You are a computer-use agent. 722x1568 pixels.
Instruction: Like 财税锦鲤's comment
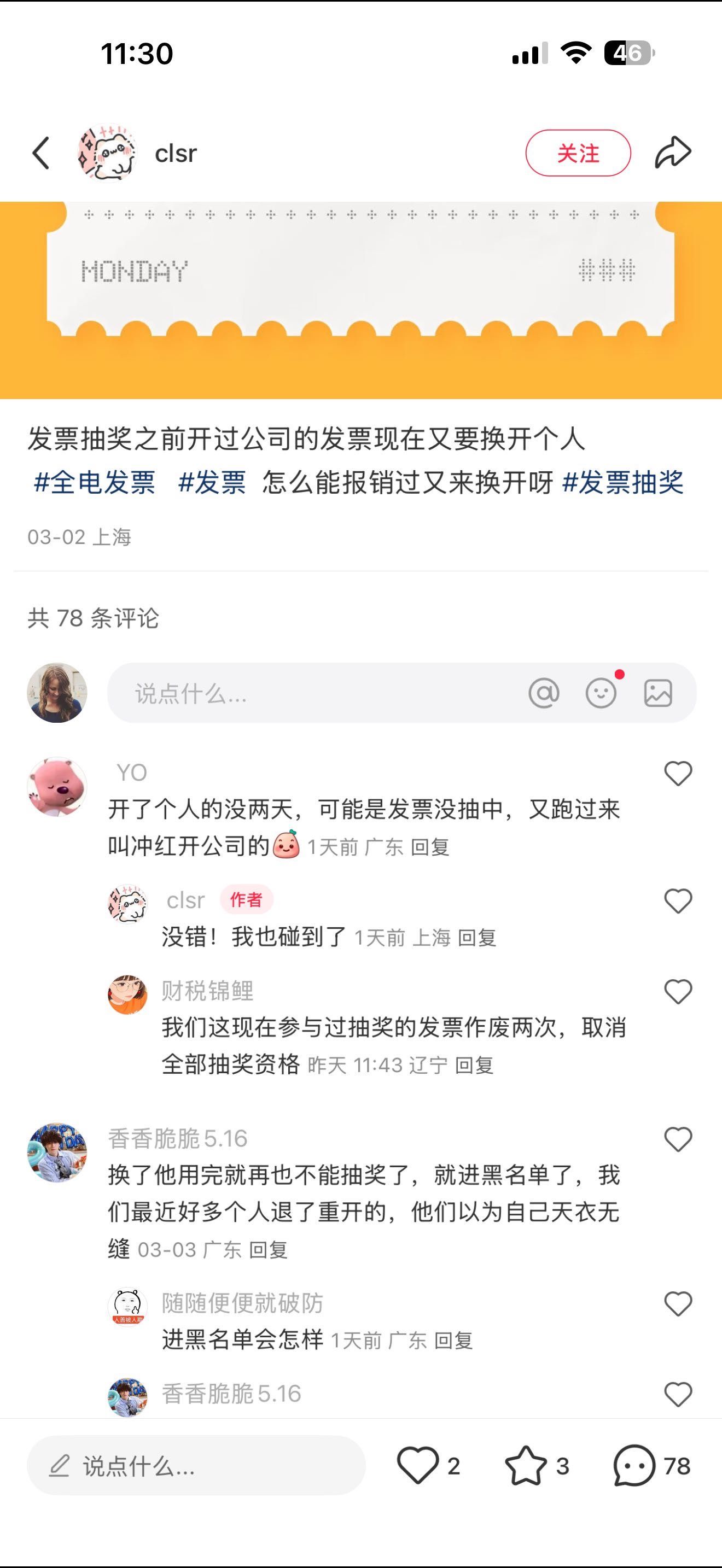[x=678, y=992]
